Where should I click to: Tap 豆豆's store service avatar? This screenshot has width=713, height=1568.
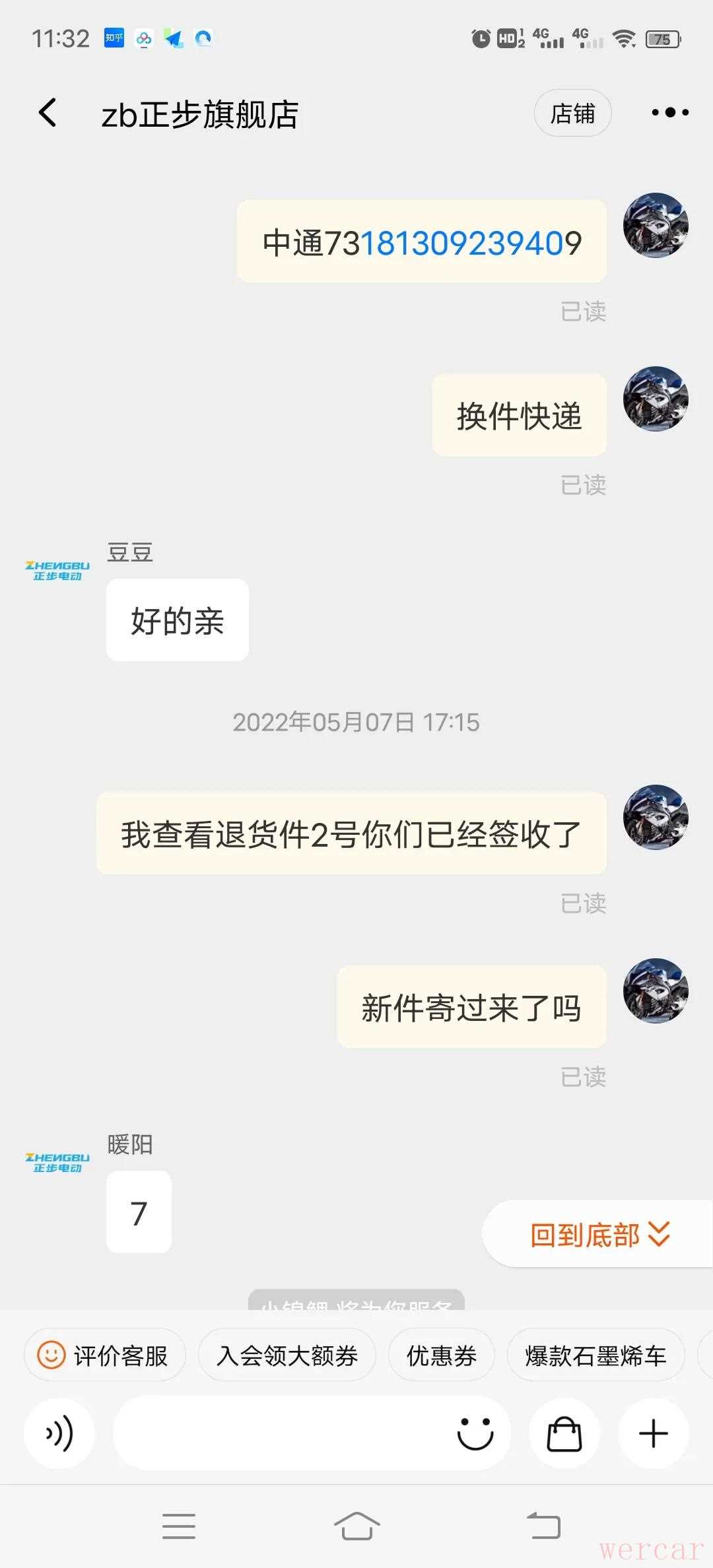click(57, 570)
